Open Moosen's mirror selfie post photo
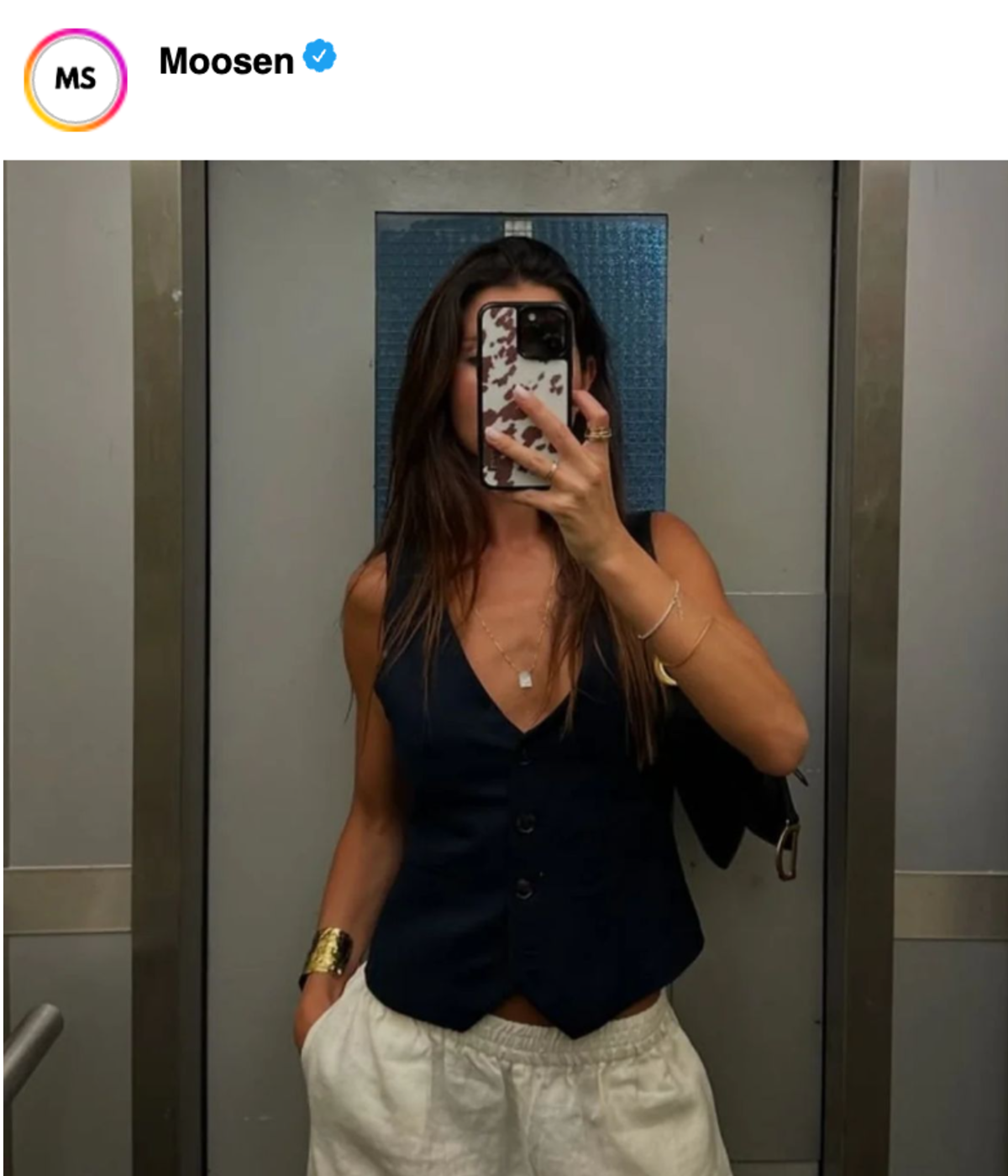The image size is (1008, 1176). (x=504, y=668)
